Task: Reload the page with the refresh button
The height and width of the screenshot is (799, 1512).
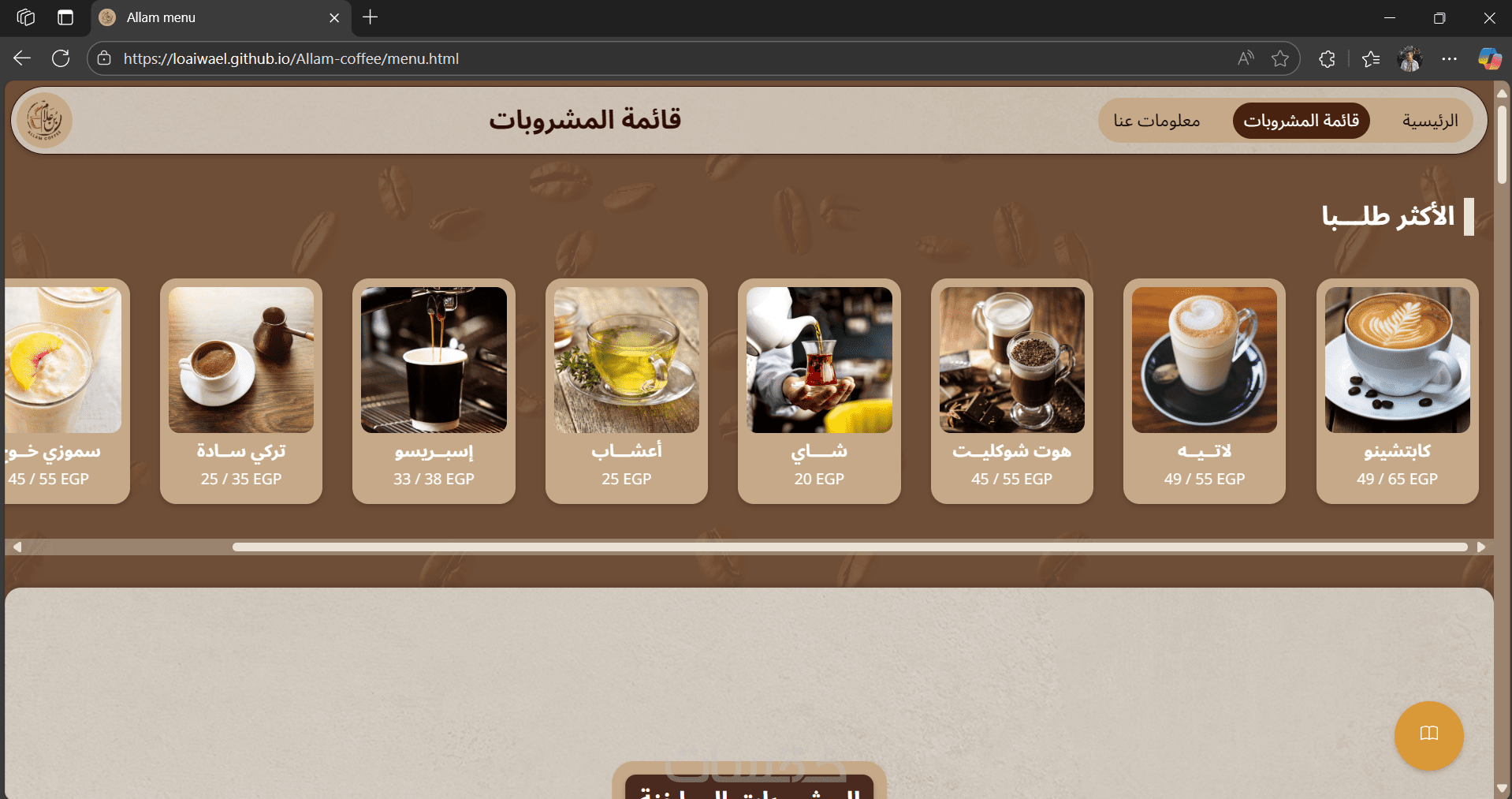Action: coord(61,58)
